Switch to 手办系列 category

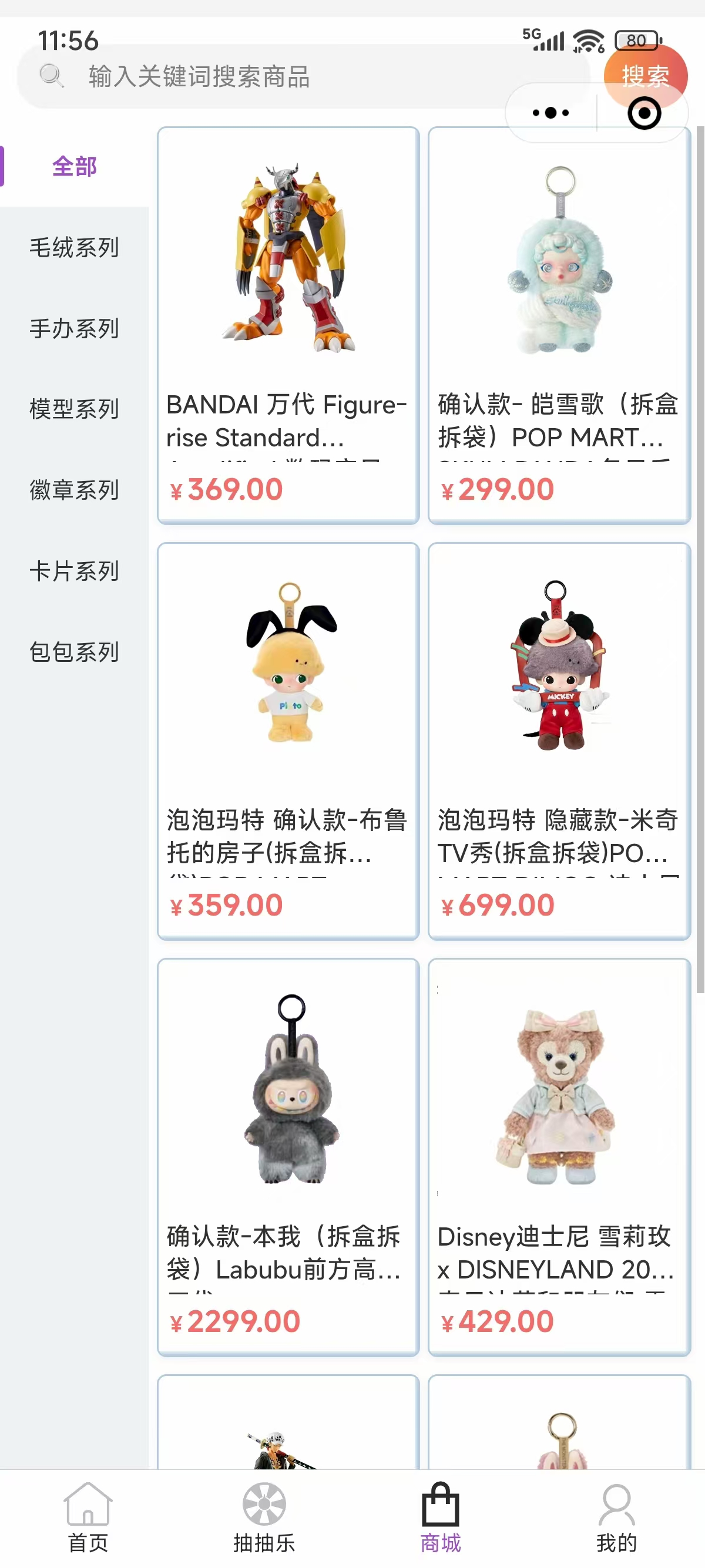pyautogui.click(x=74, y=328)
